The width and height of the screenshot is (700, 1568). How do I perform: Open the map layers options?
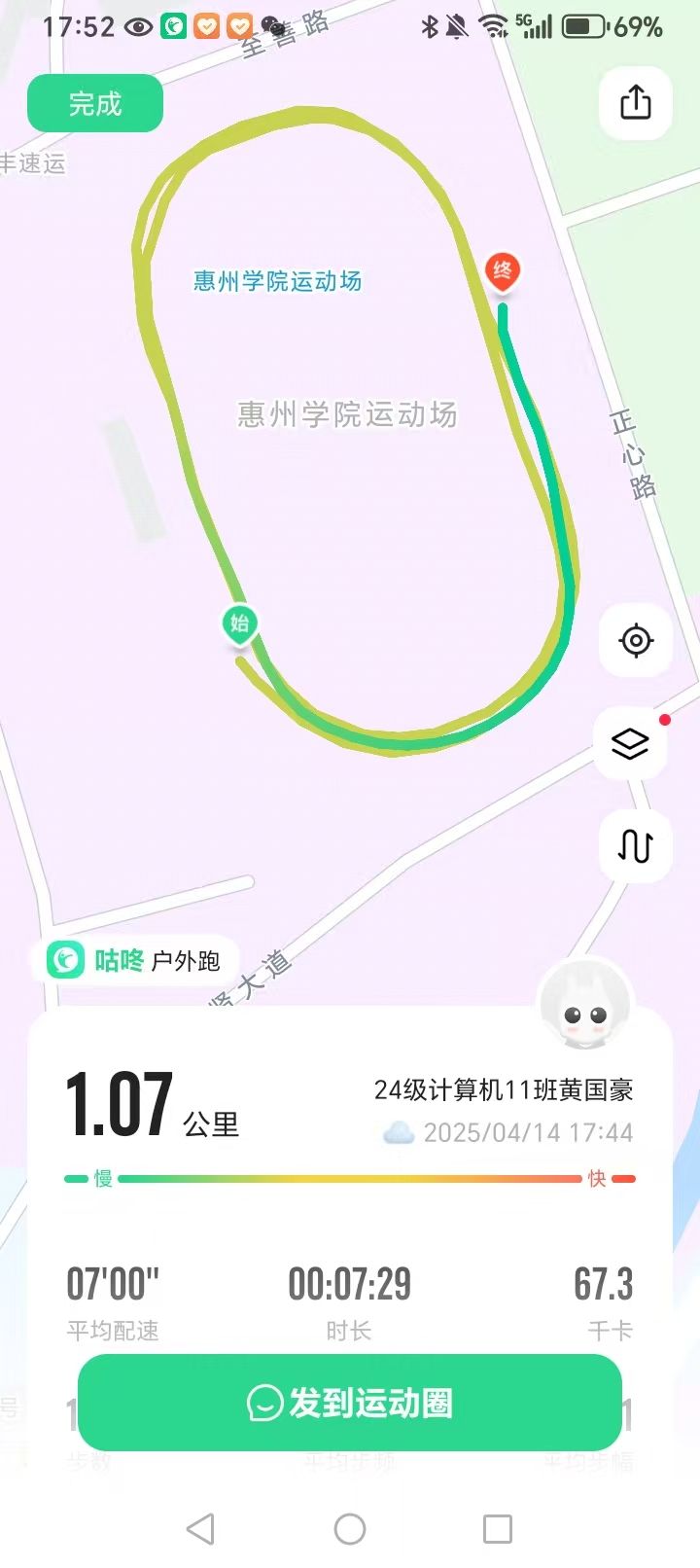point(631,744)
